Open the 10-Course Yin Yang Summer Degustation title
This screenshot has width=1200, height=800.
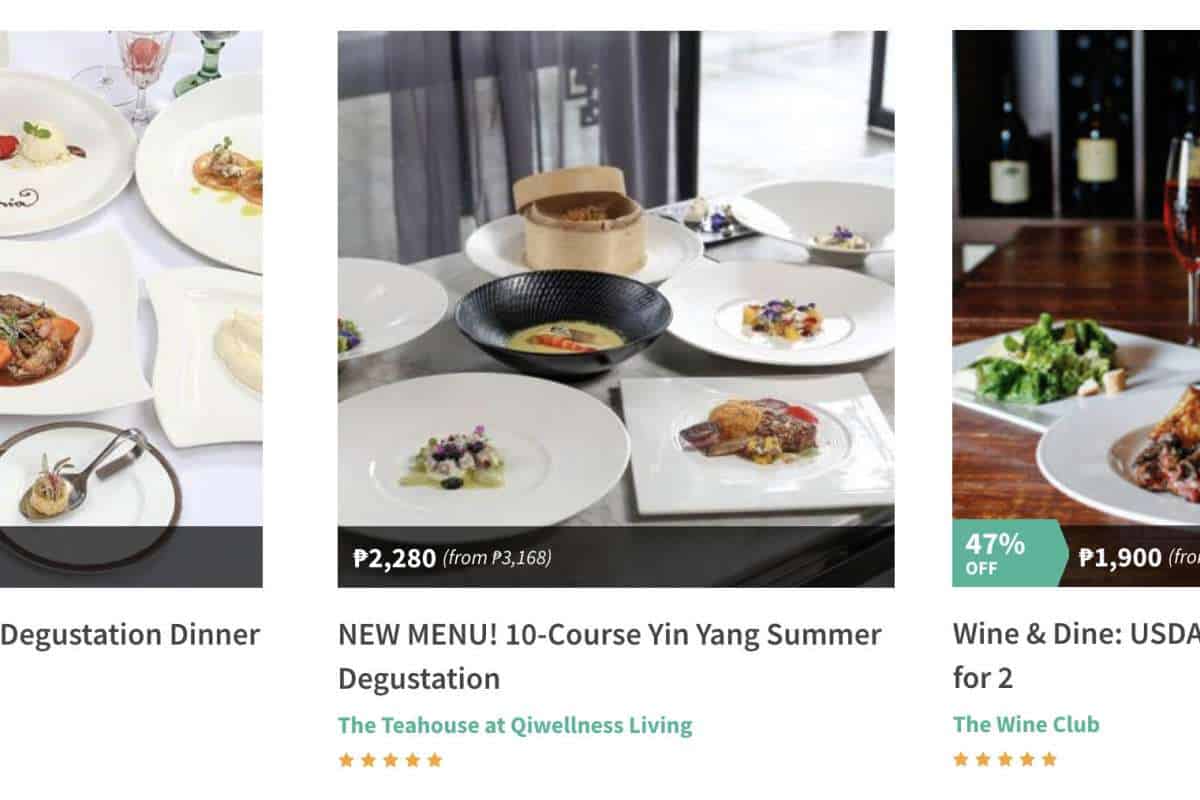pos(609,656)
